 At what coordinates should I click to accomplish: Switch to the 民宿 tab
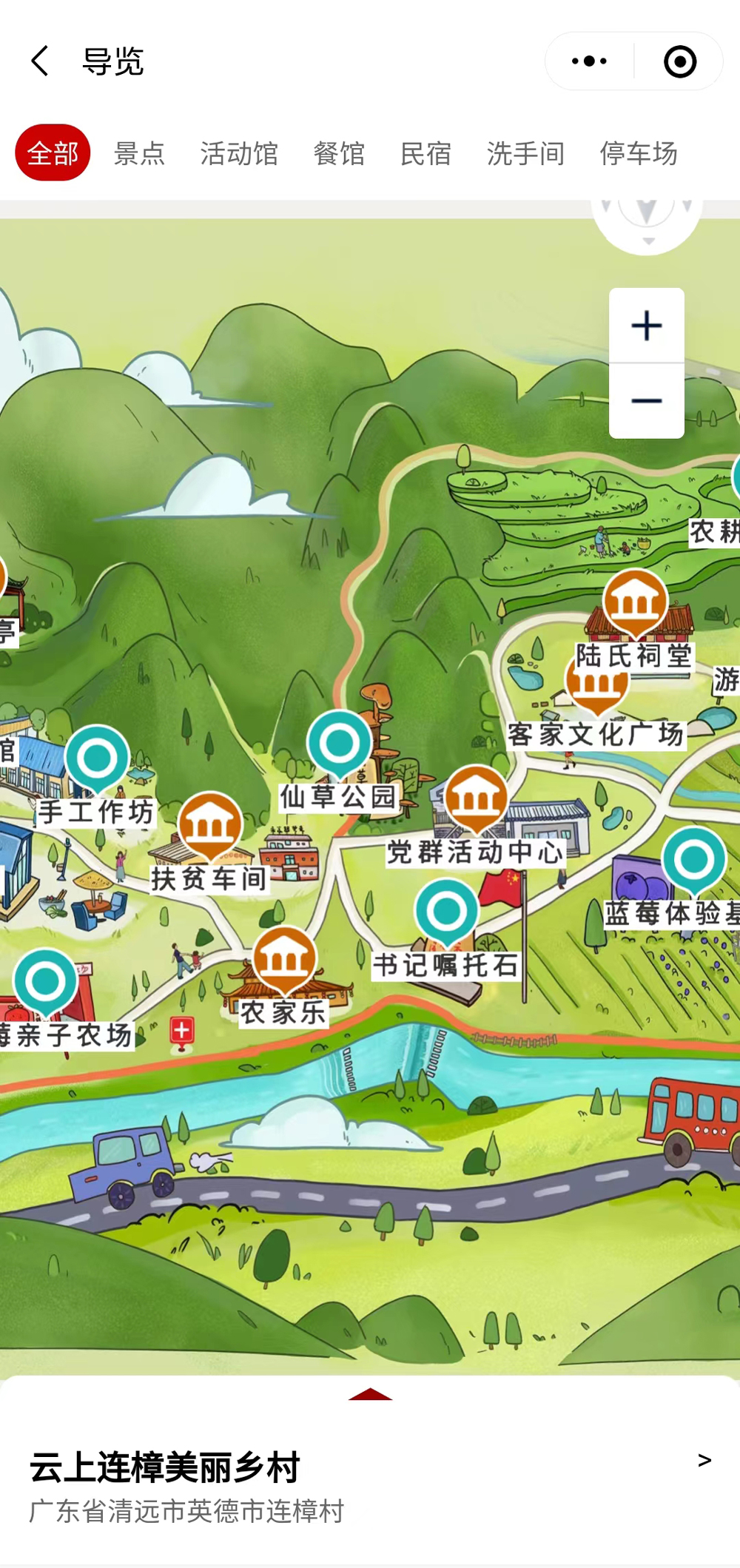[x=425, y=153]
